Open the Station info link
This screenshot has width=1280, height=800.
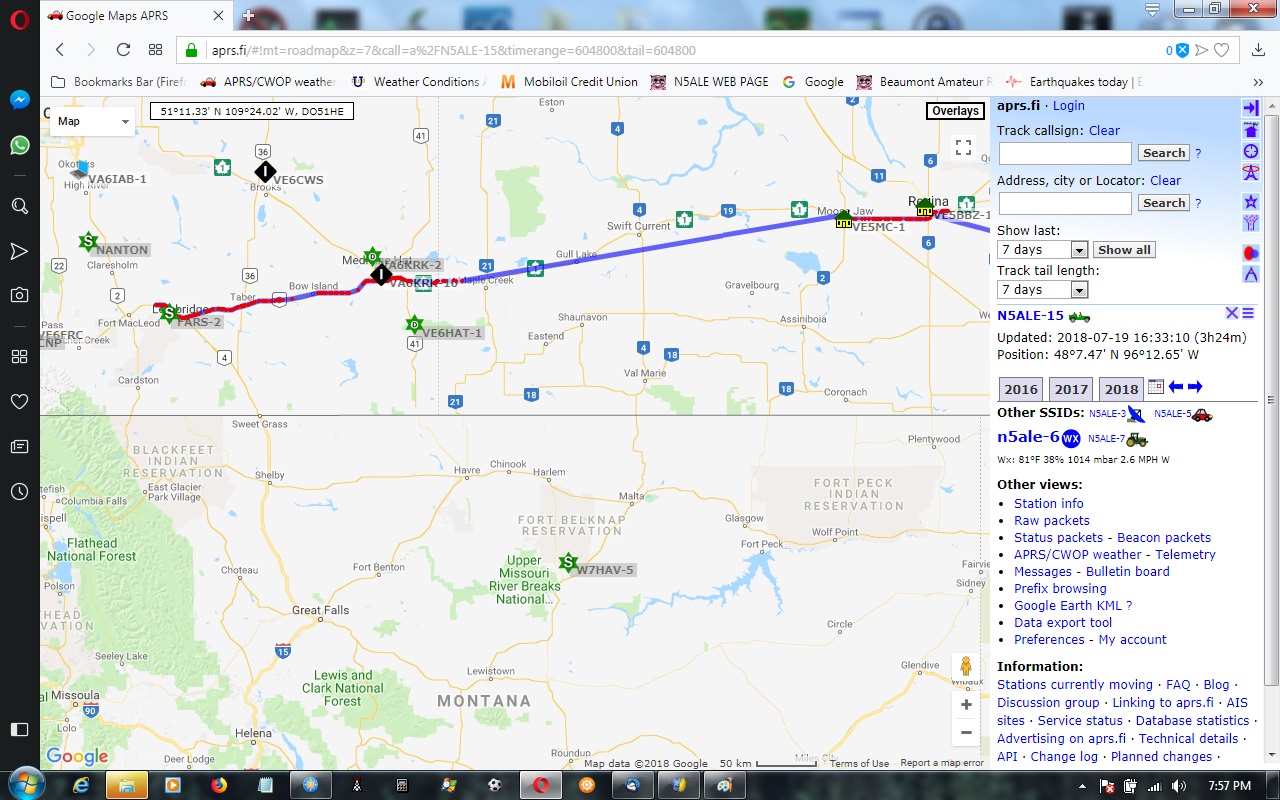[1048, 503]
